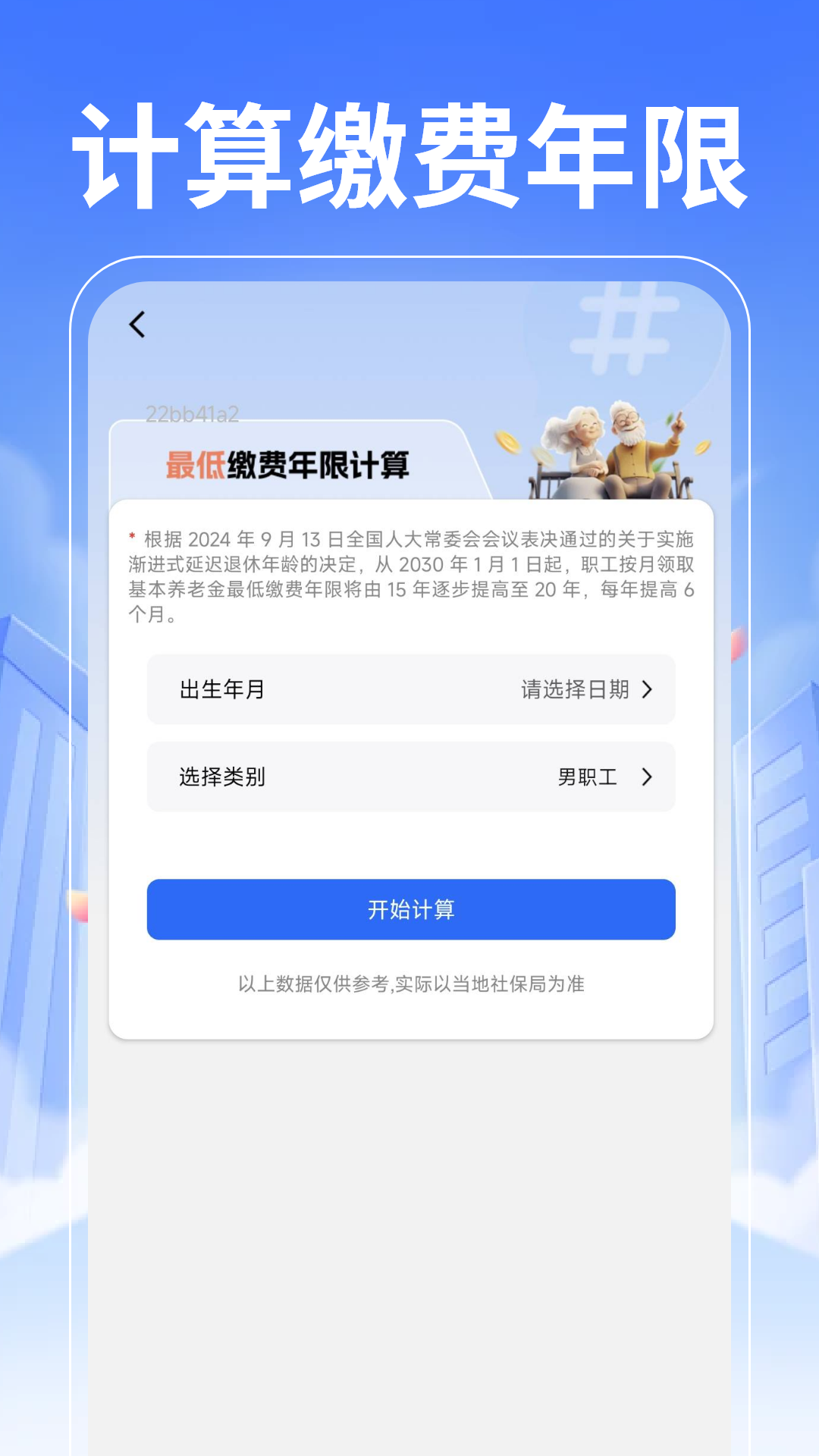The image size is (819, 1456).
Task: Expand the 选择类别 category selector
Action: click(409, 777)
